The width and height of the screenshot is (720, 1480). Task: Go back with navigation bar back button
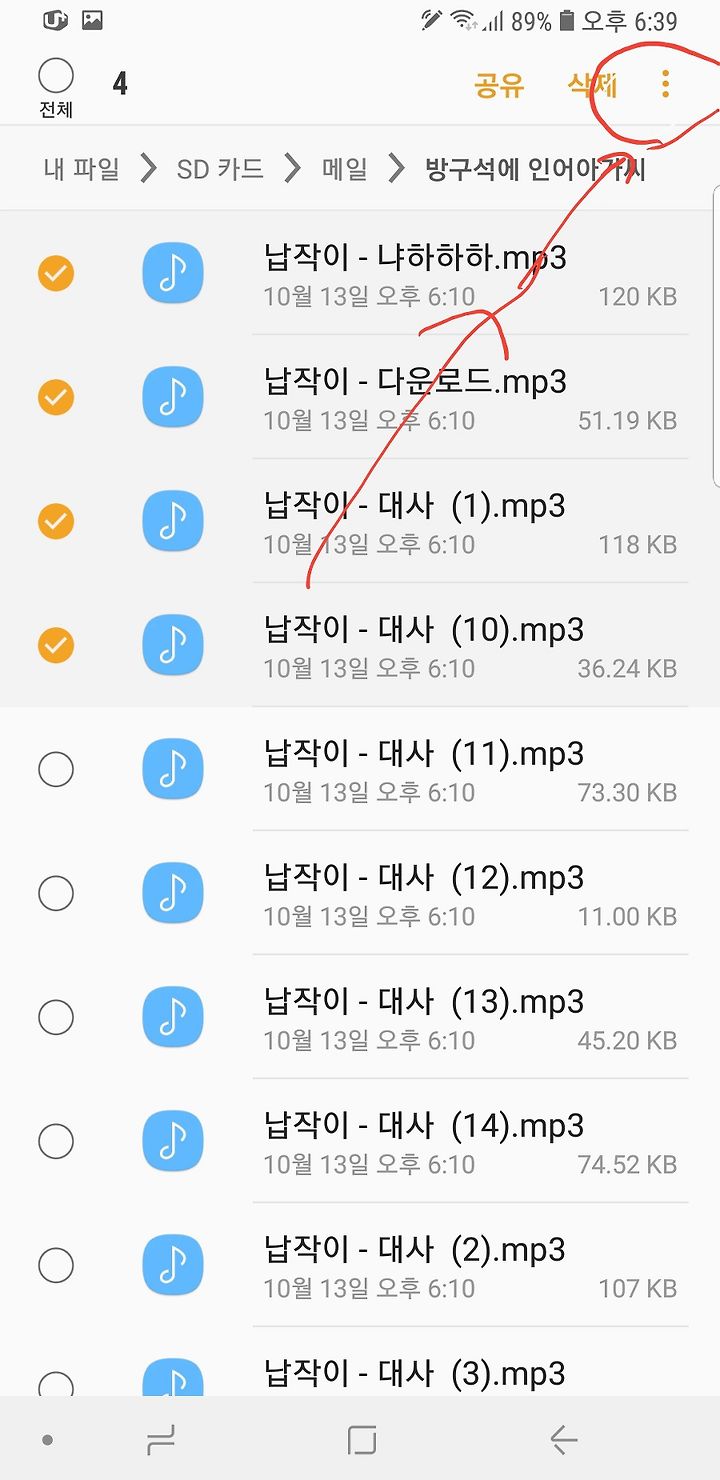[564, 1440]
